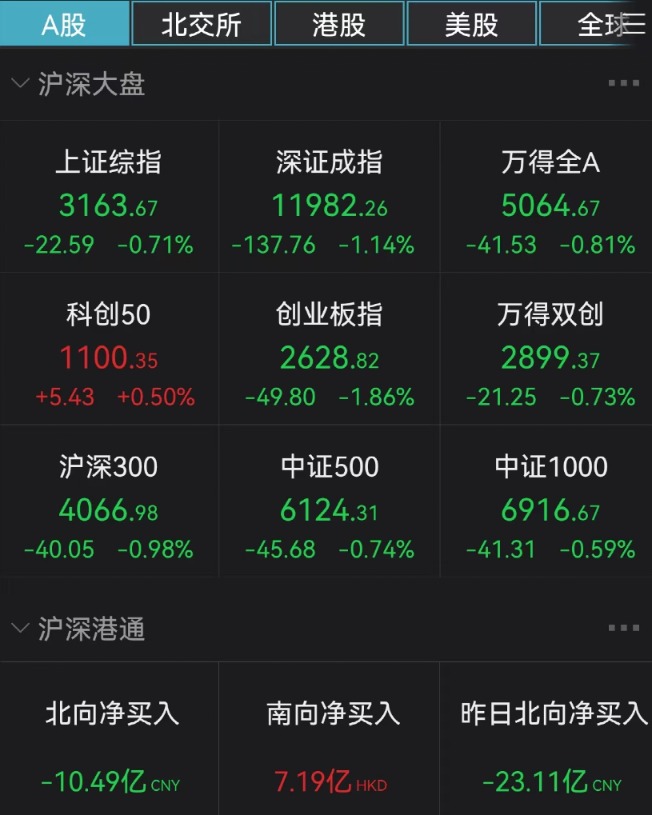Open more options for 沪深大盘
Viewport: 652px width, 815px height.
tap(623, 84)
